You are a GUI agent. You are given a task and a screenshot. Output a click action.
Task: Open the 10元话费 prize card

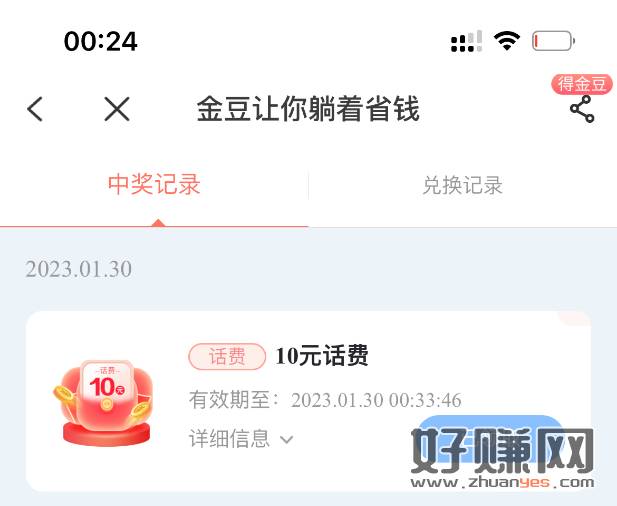click(320, 356)
